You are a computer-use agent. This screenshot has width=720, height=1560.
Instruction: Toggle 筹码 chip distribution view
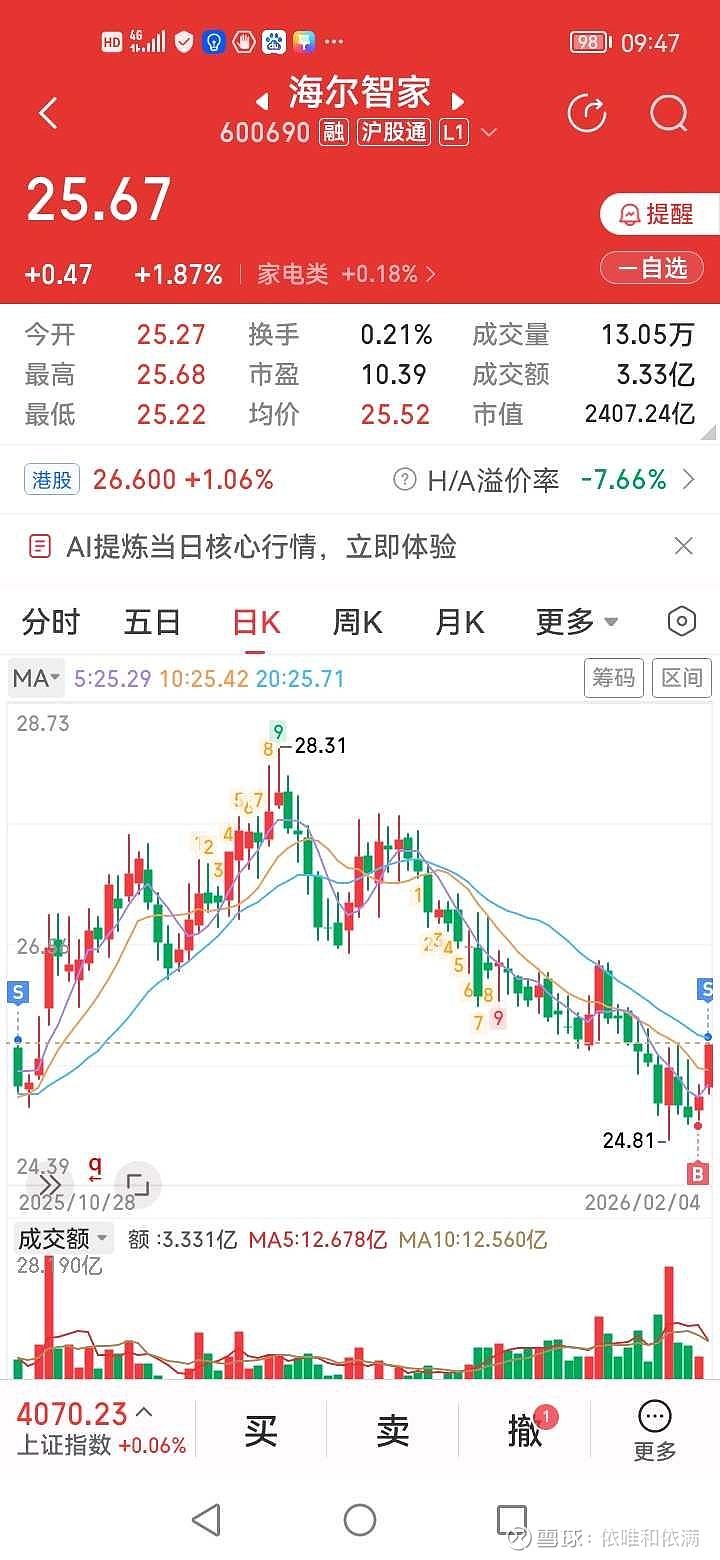pyautogui.click(x=614, y=677)
